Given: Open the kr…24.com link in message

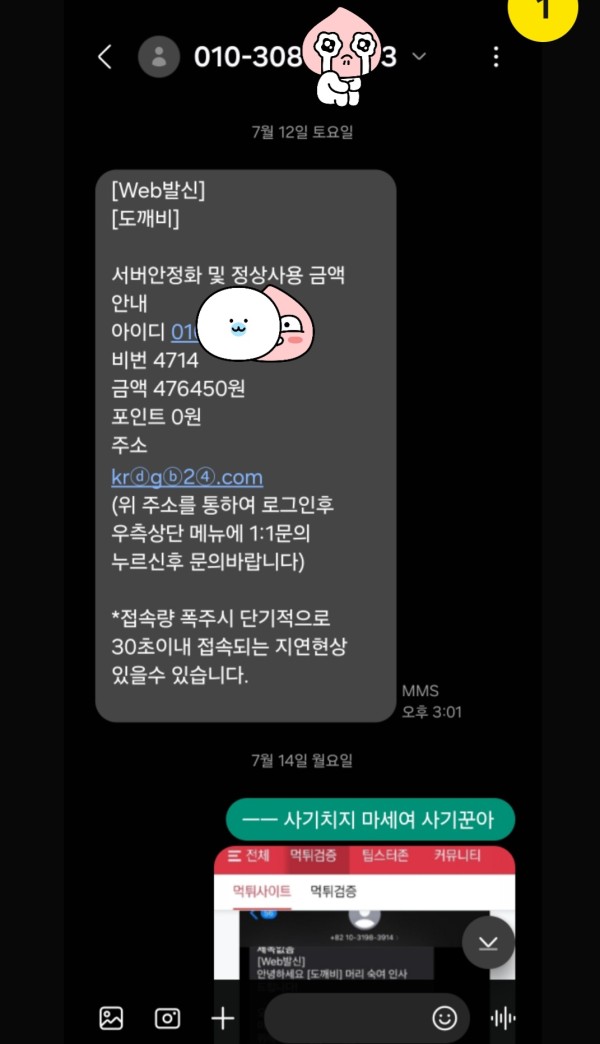Looking at the screenshot, I should coord(187,476).
